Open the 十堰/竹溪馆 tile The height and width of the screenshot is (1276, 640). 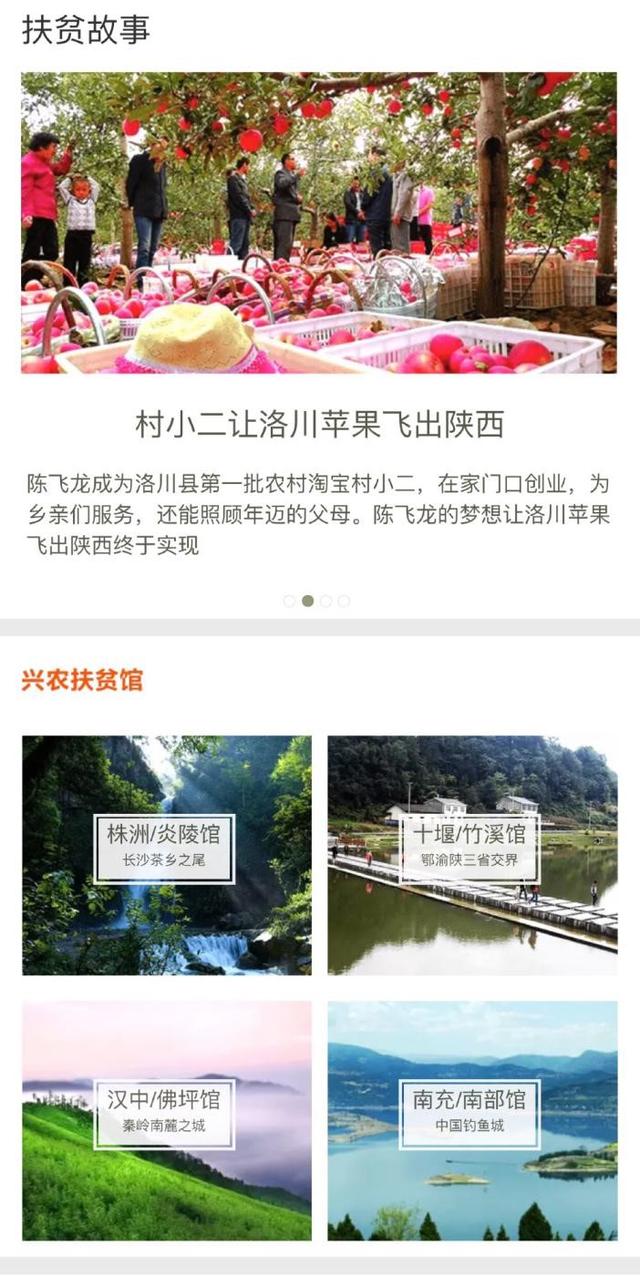click(x=472, y=855)
